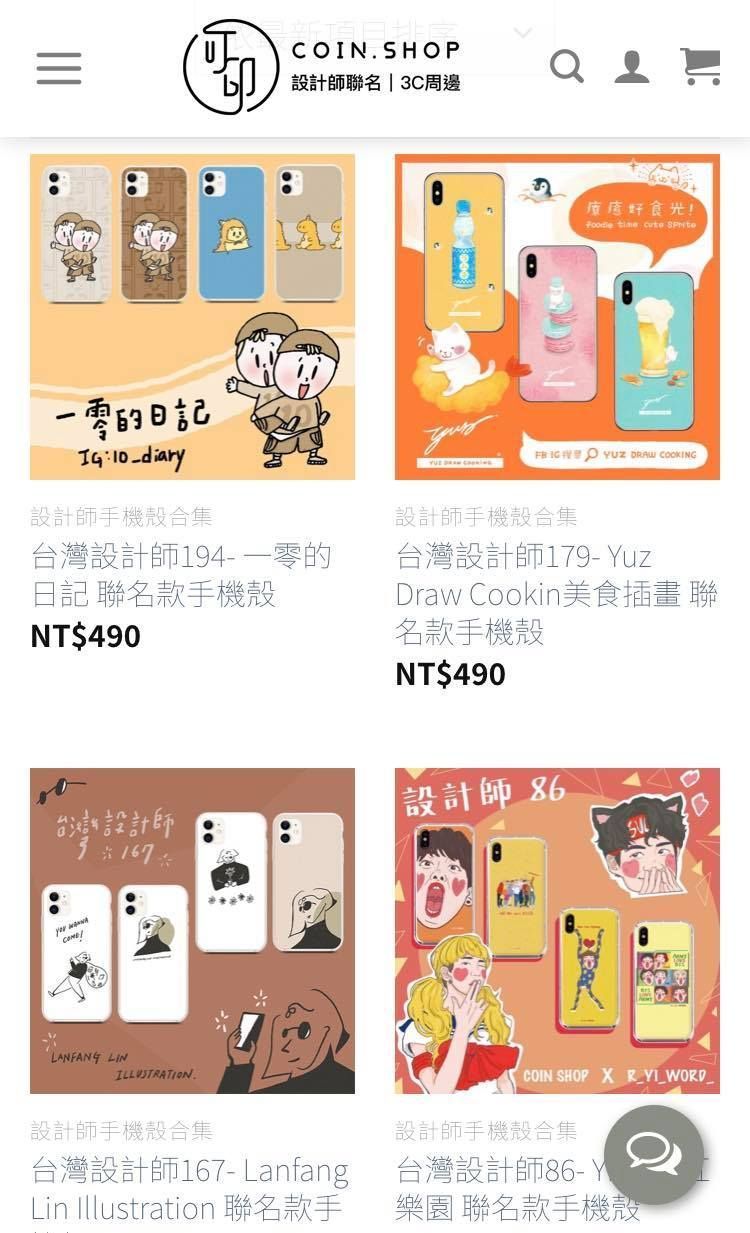Screen dimensions: 750x1233
Task: Open the search icon
Action: point(566,67)
